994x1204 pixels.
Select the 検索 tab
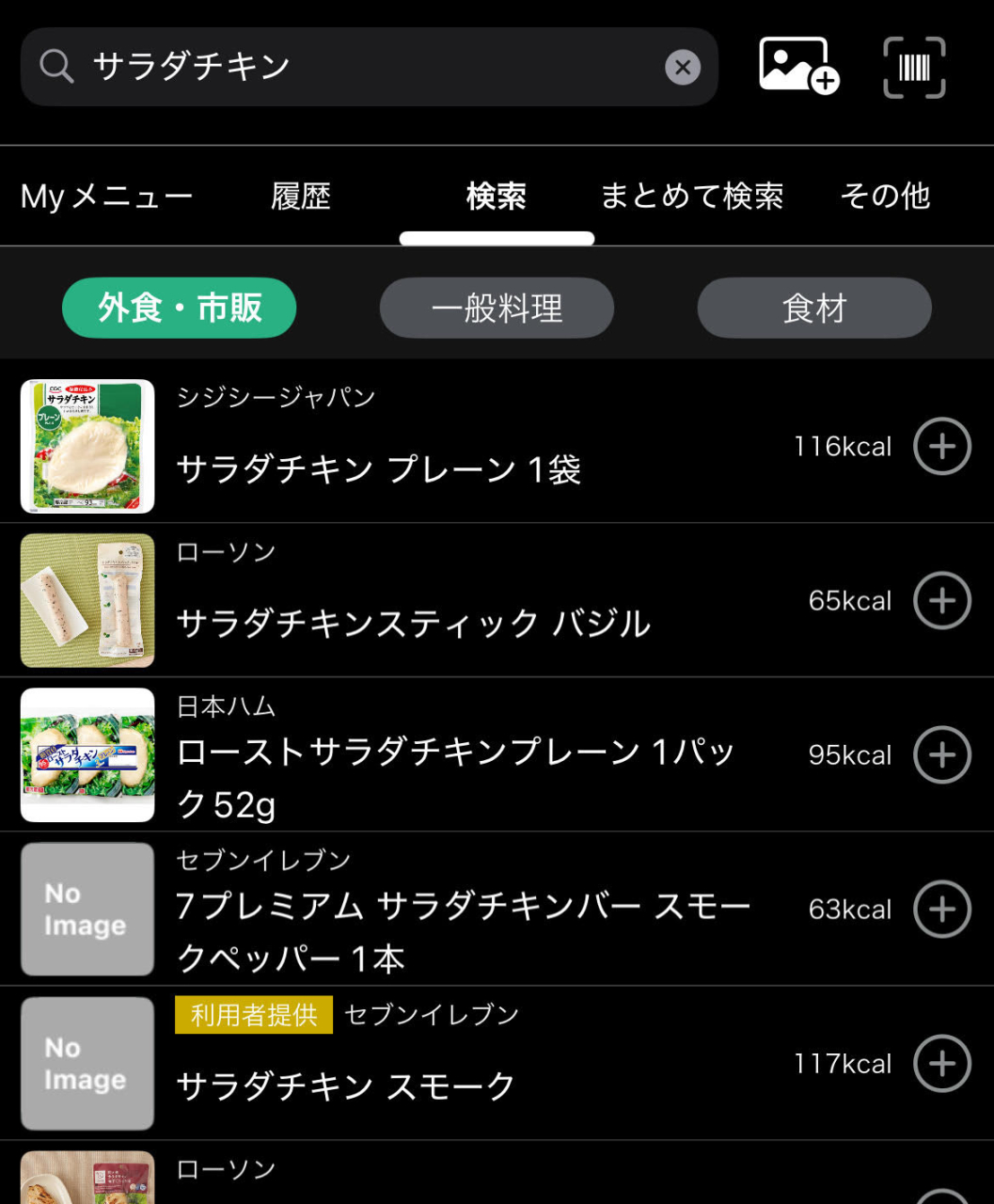(497, 197)
